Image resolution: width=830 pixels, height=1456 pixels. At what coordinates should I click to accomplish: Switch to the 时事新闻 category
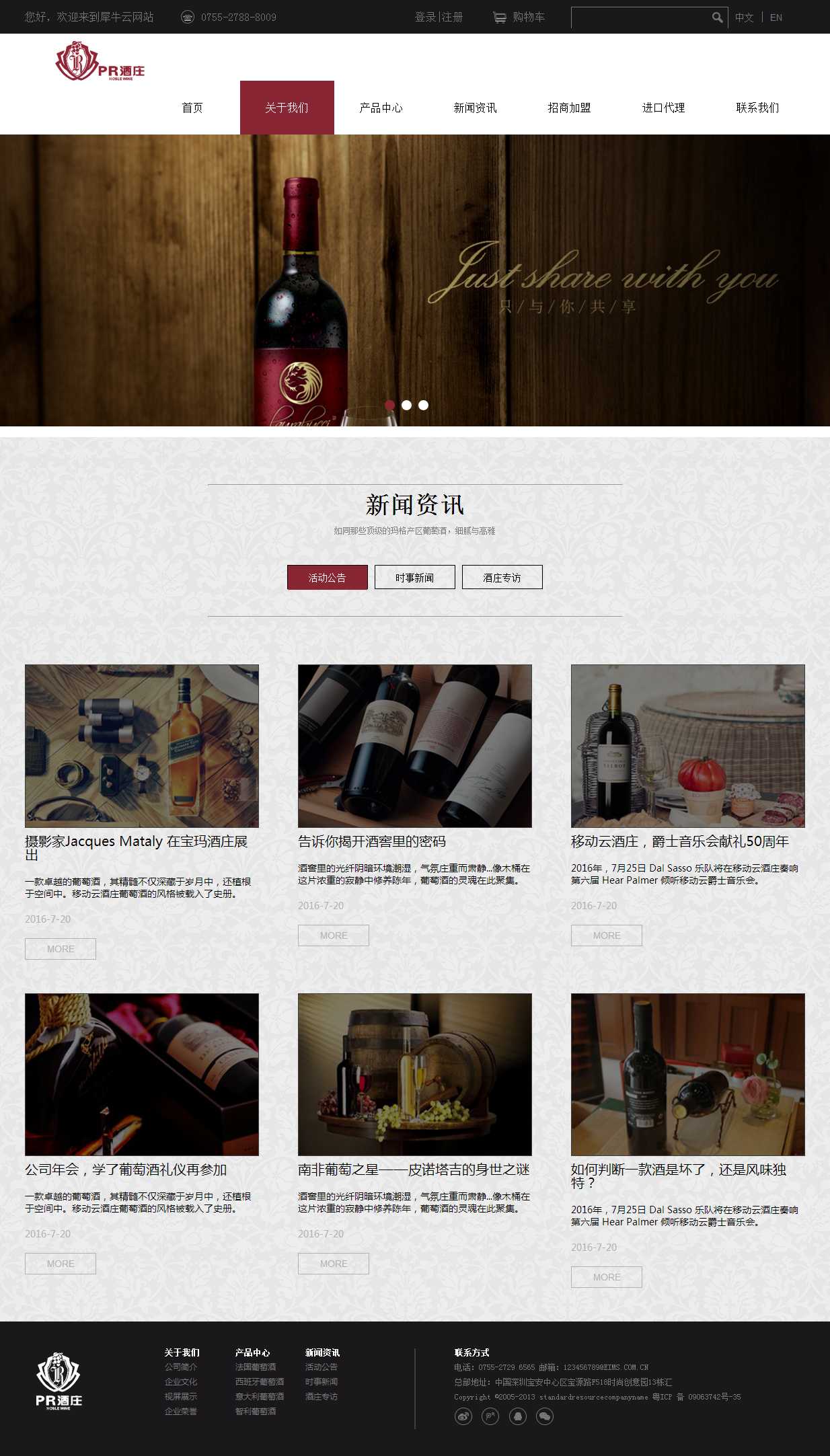(x=414, y=578)
